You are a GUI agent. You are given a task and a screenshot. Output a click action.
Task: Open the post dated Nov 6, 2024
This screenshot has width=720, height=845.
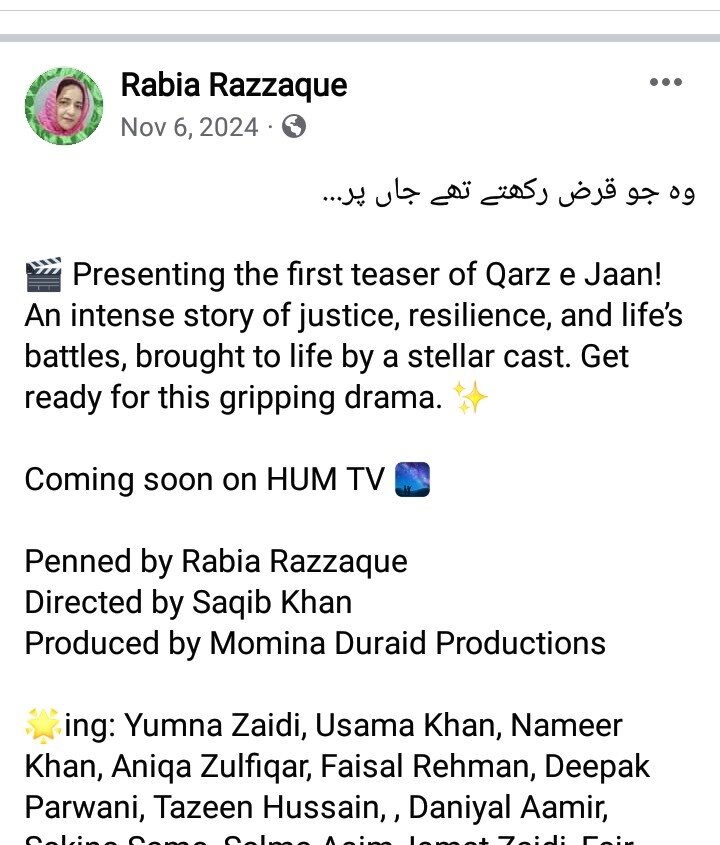click(x=189, y=128)
